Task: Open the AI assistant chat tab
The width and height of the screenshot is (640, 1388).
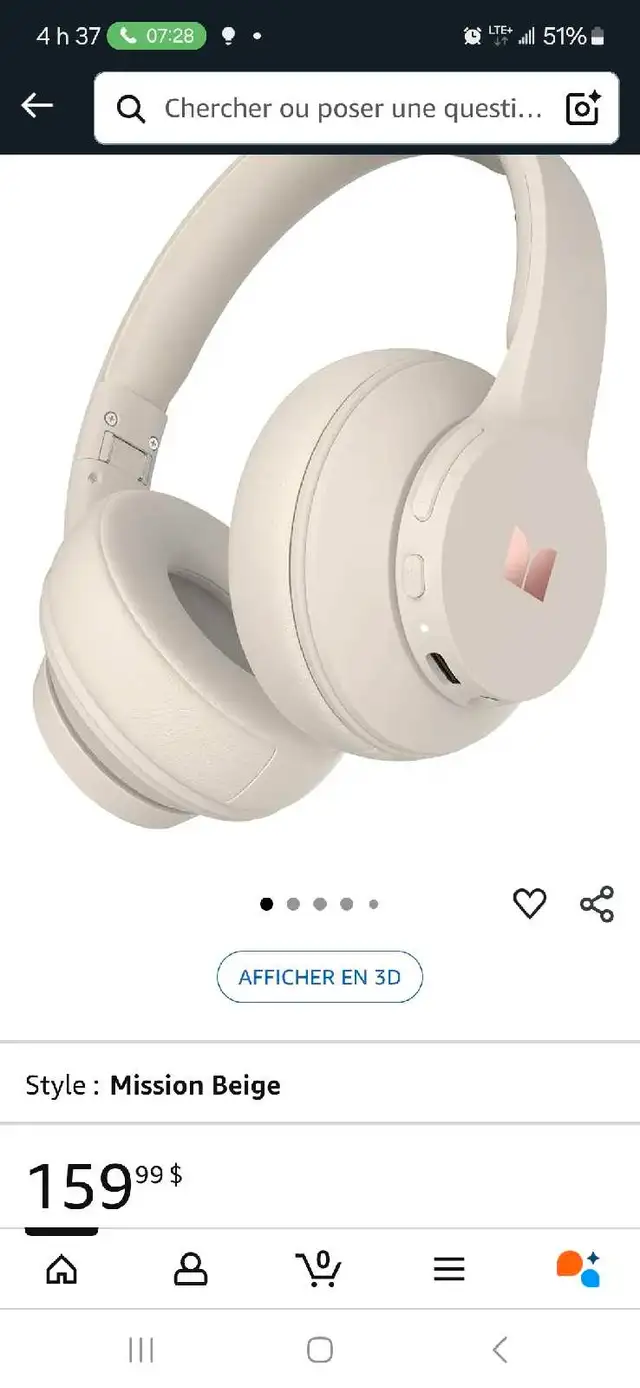Action: [x=578, y=1268]
